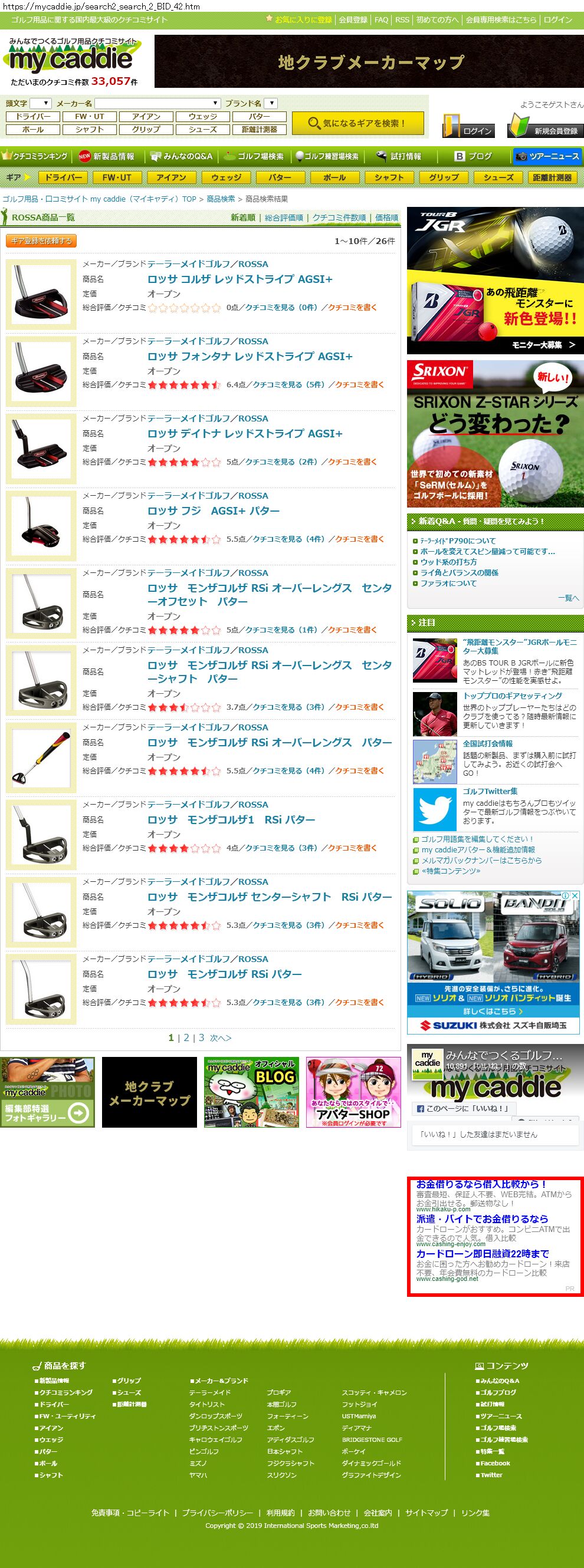Open the メーカー名 dropdown
The height and width of the screenshot is (1568, 584).
point(157,104)
